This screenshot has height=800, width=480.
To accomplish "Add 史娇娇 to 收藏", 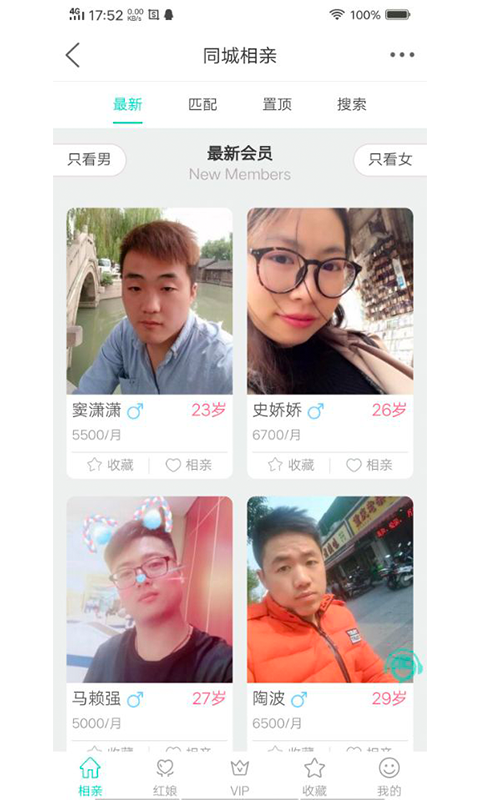I will [x=291, y=465].
